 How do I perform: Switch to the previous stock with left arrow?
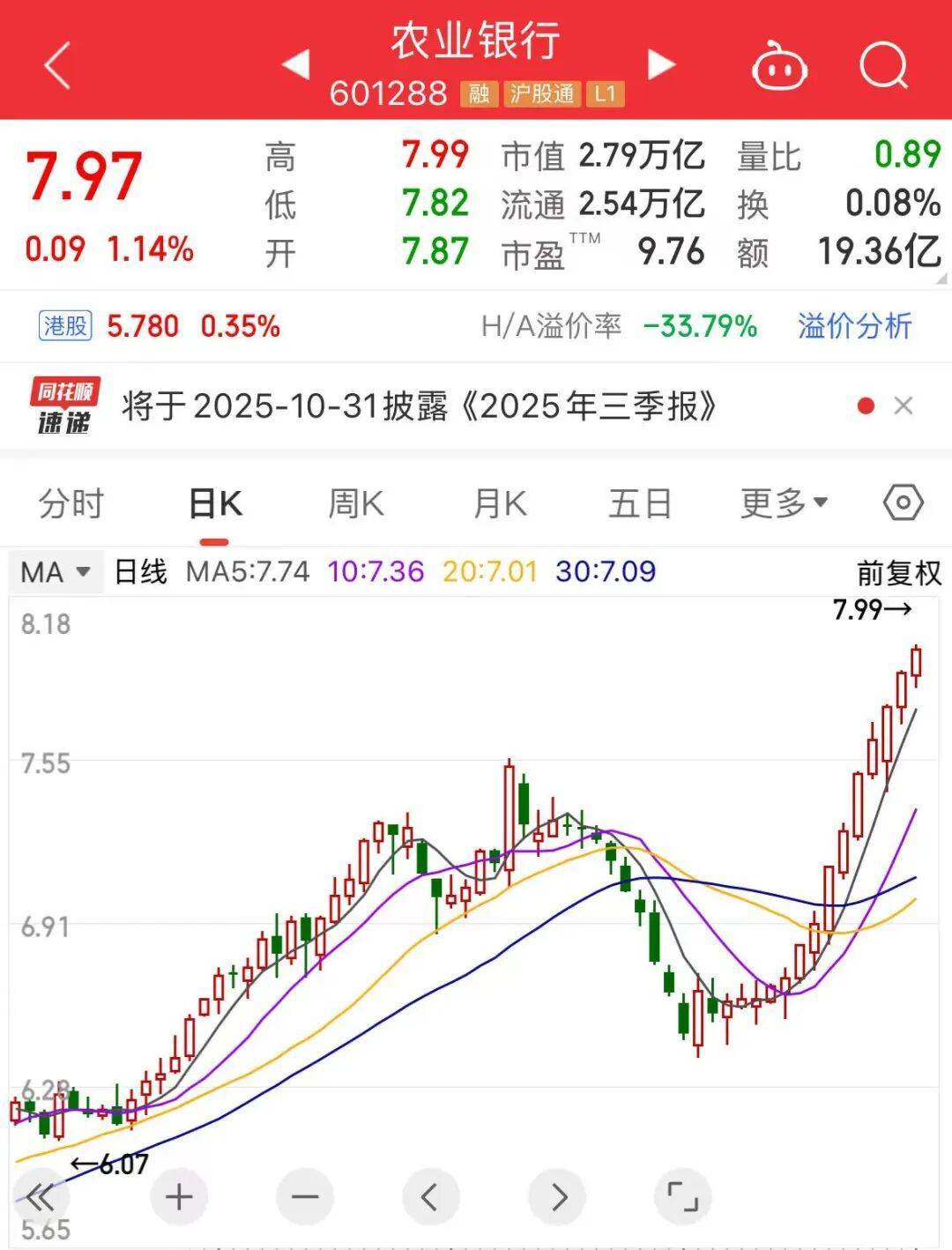coord(295,63)
